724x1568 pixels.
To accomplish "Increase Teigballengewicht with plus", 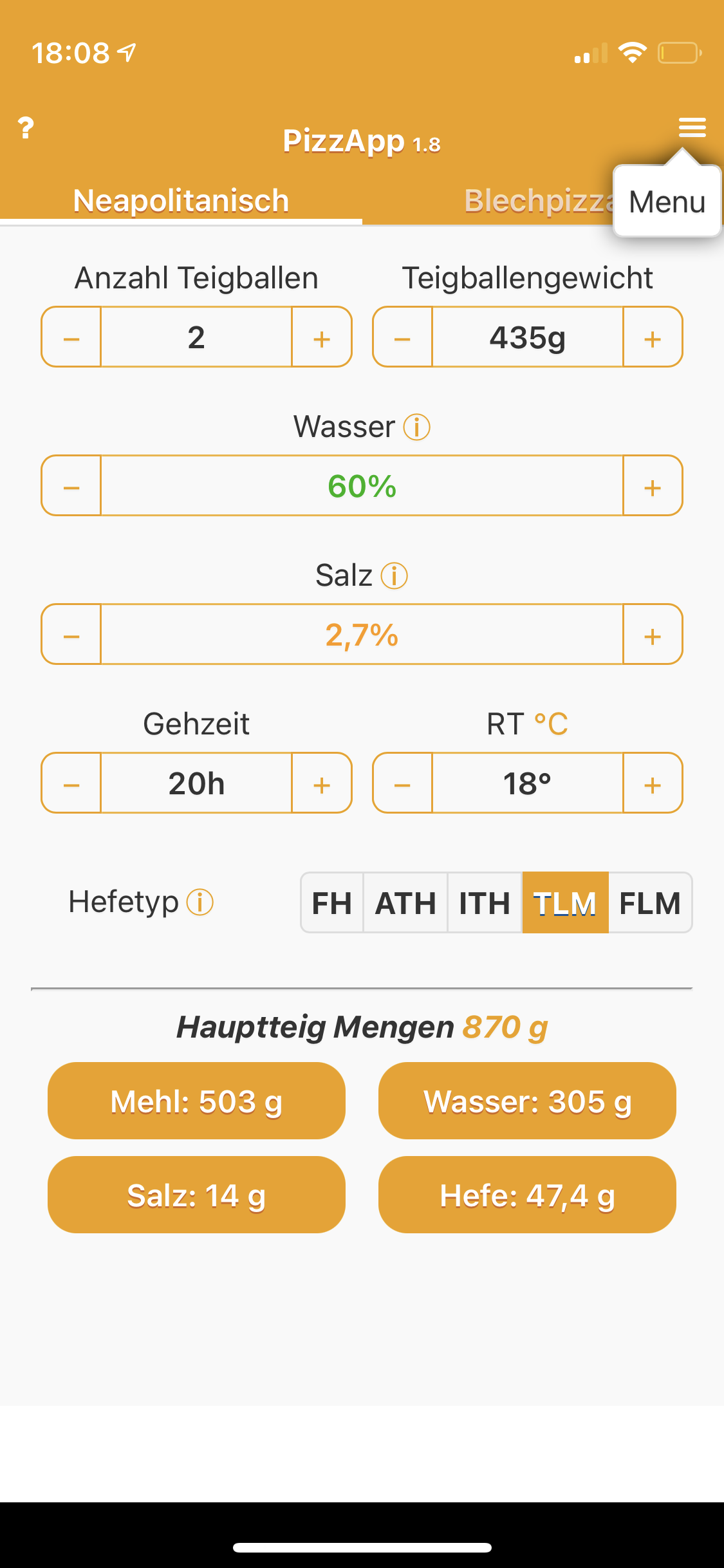I will (653, 338).
